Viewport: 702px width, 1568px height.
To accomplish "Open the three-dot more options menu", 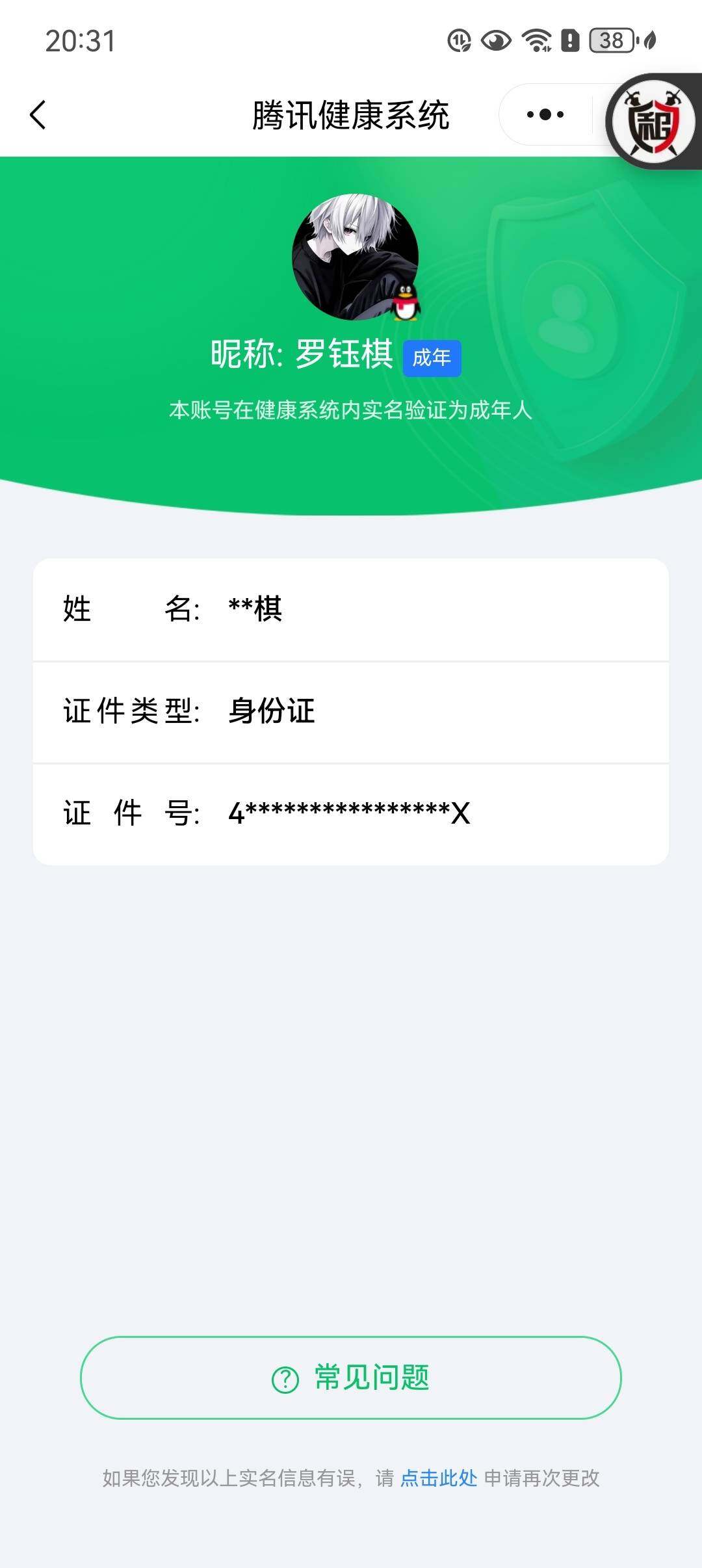I will point(546,113).
